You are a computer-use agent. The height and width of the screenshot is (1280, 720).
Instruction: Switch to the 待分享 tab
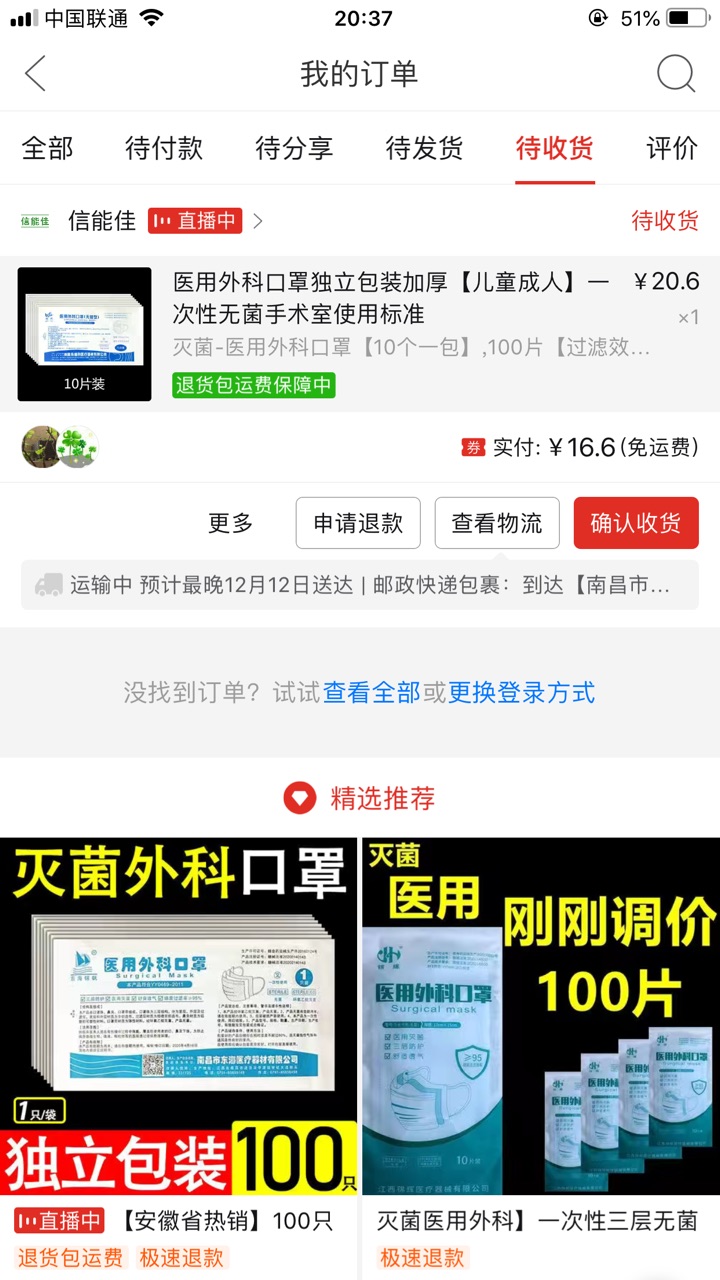click(294, 149)
